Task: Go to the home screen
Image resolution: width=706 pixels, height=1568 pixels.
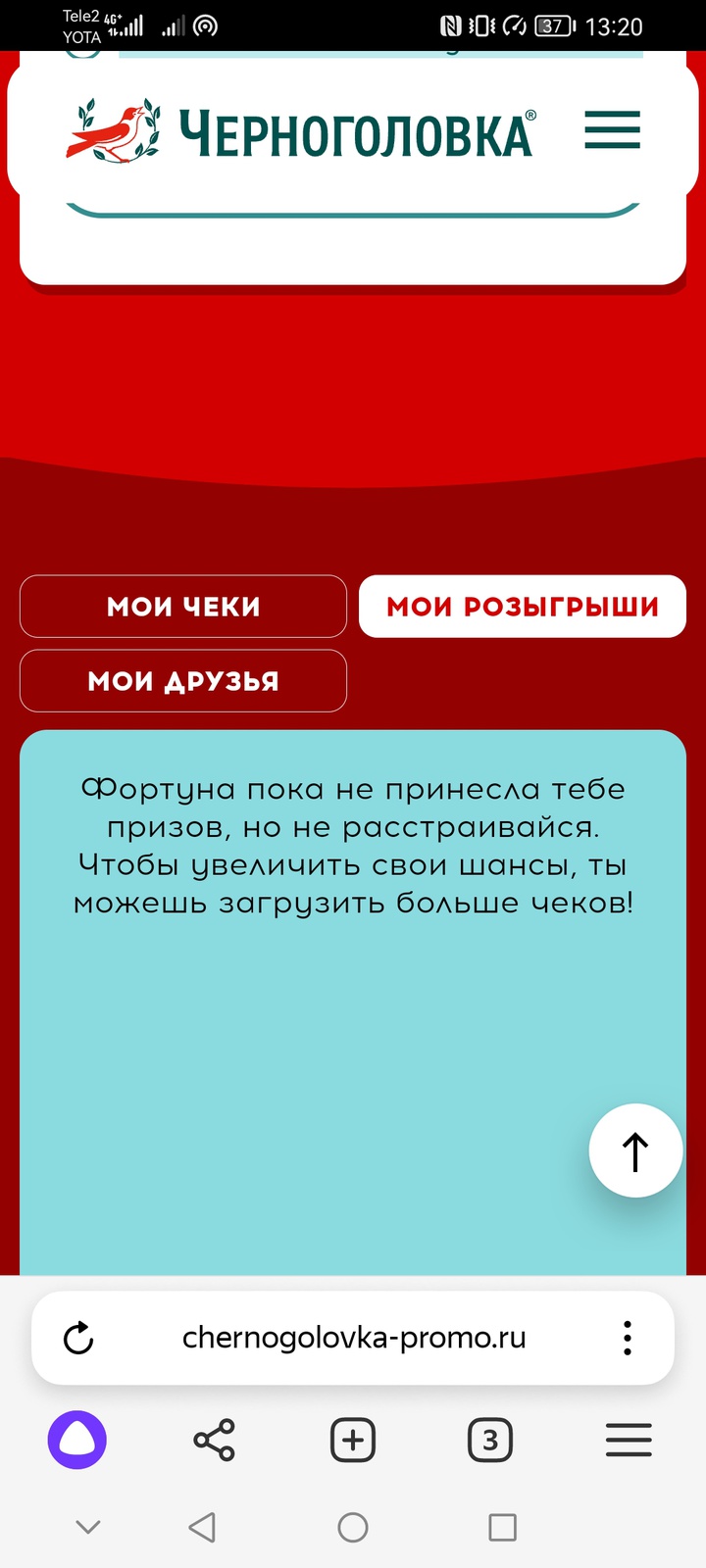Action: (x=353, y=1527)
